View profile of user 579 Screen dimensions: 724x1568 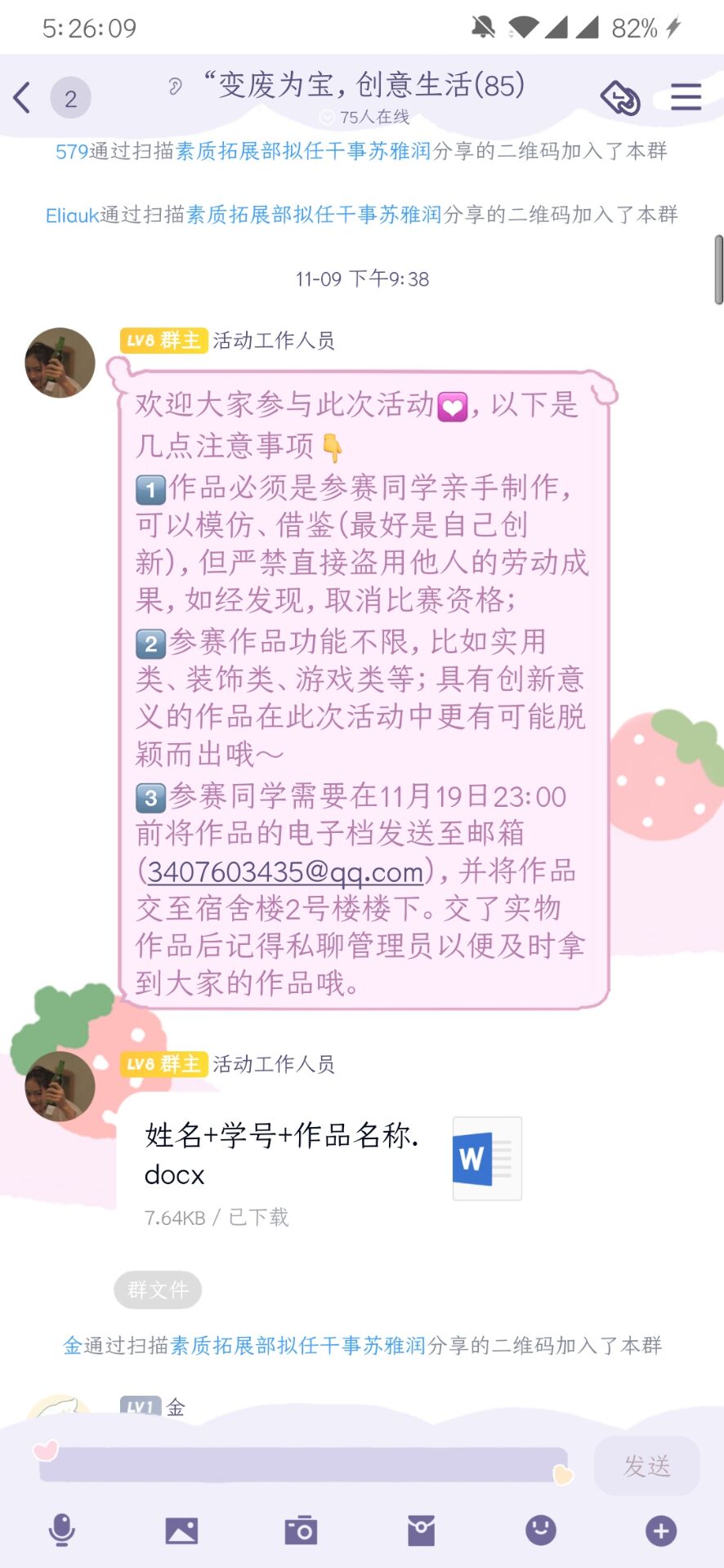tap(71, 151)
